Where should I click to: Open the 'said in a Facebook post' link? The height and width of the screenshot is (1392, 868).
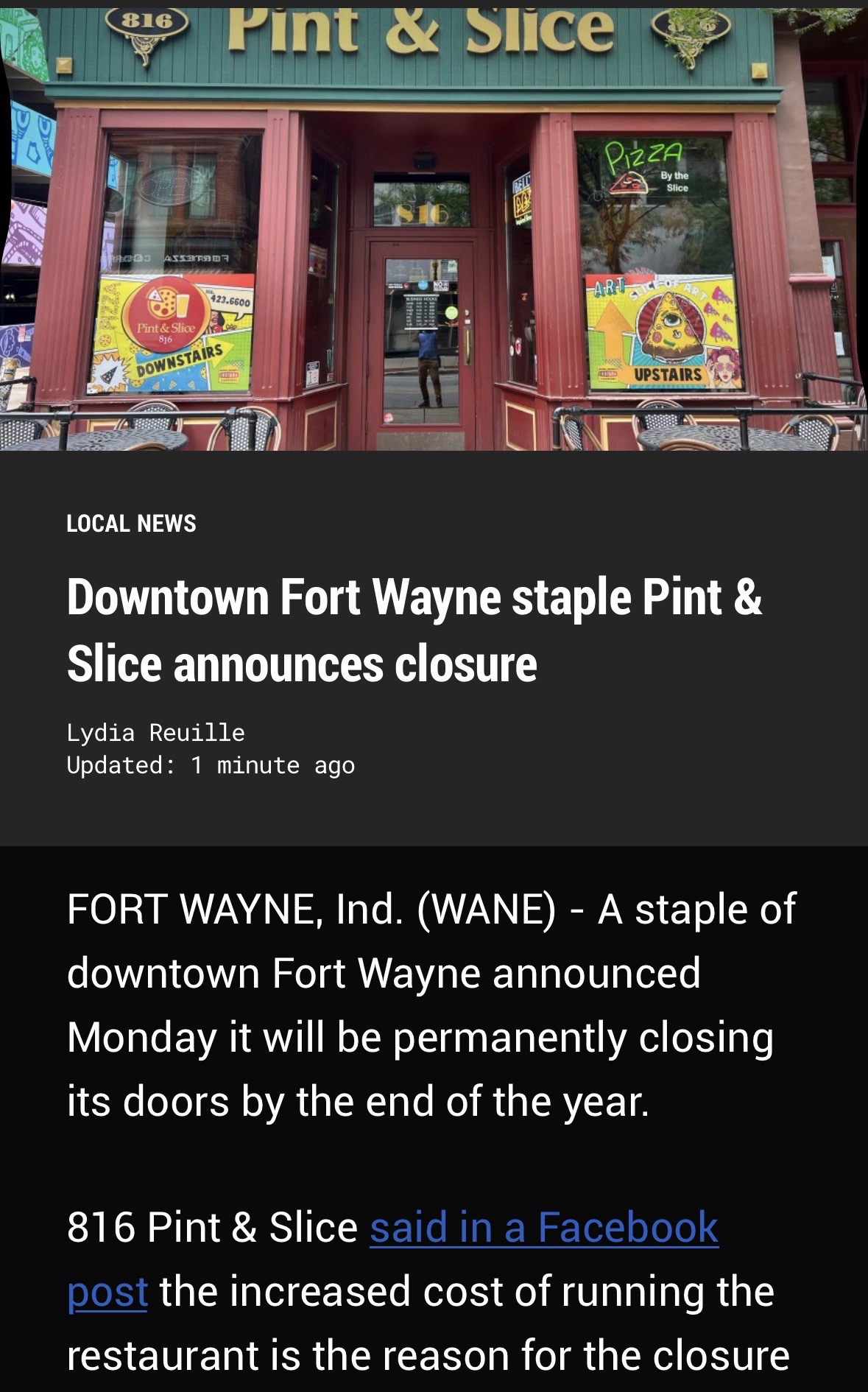(543, 1228)
